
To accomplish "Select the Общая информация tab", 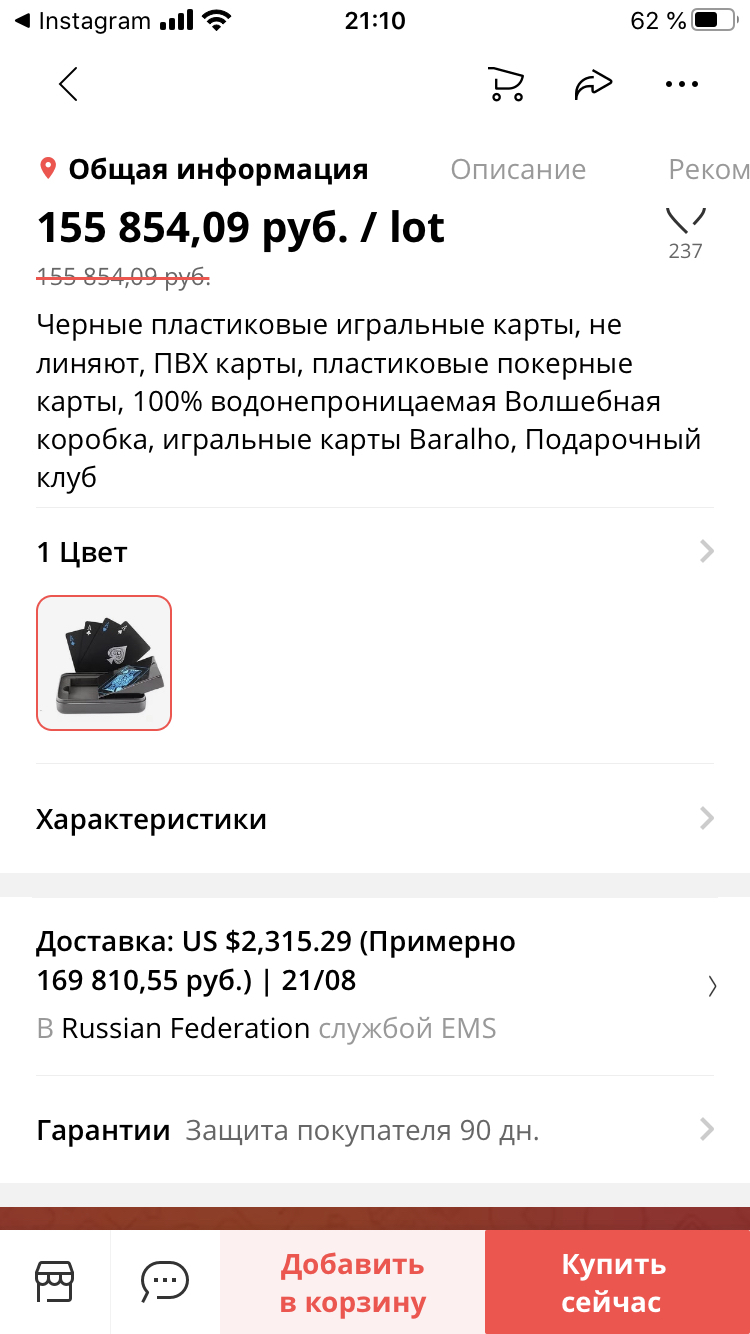I will coord(217,170).
